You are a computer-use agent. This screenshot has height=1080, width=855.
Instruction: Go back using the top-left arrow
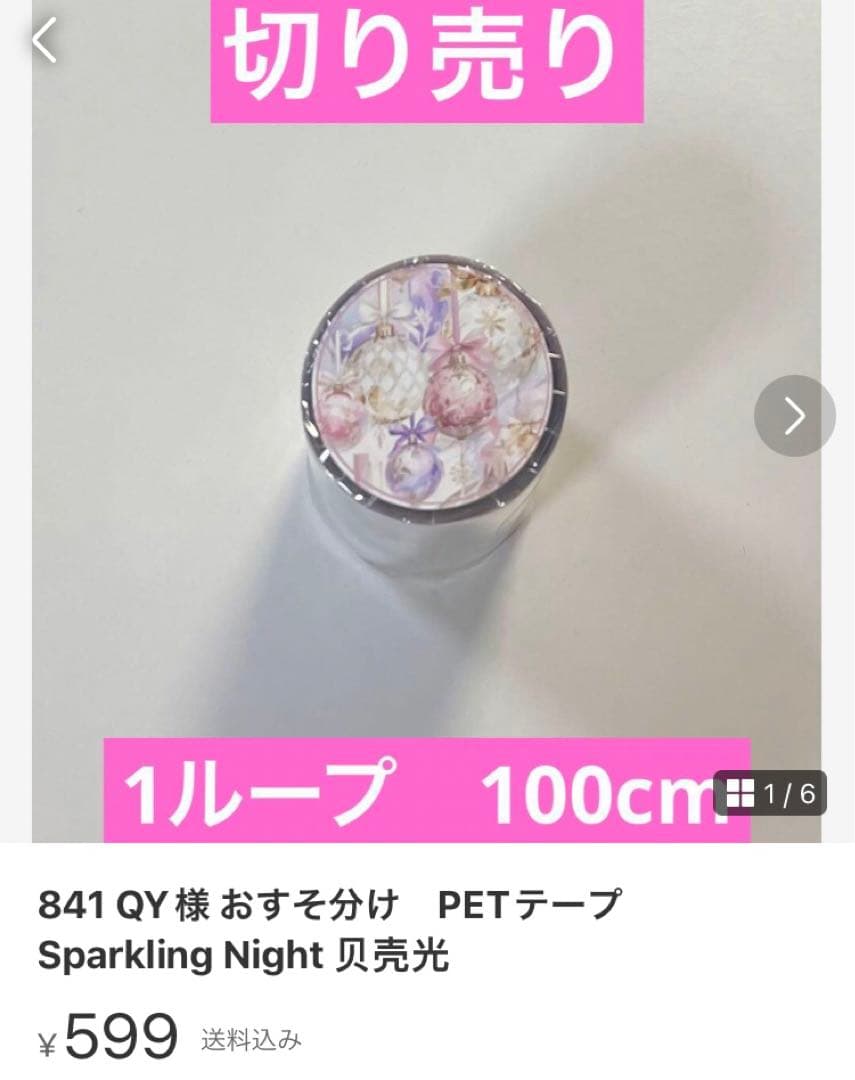pos(45,41)
